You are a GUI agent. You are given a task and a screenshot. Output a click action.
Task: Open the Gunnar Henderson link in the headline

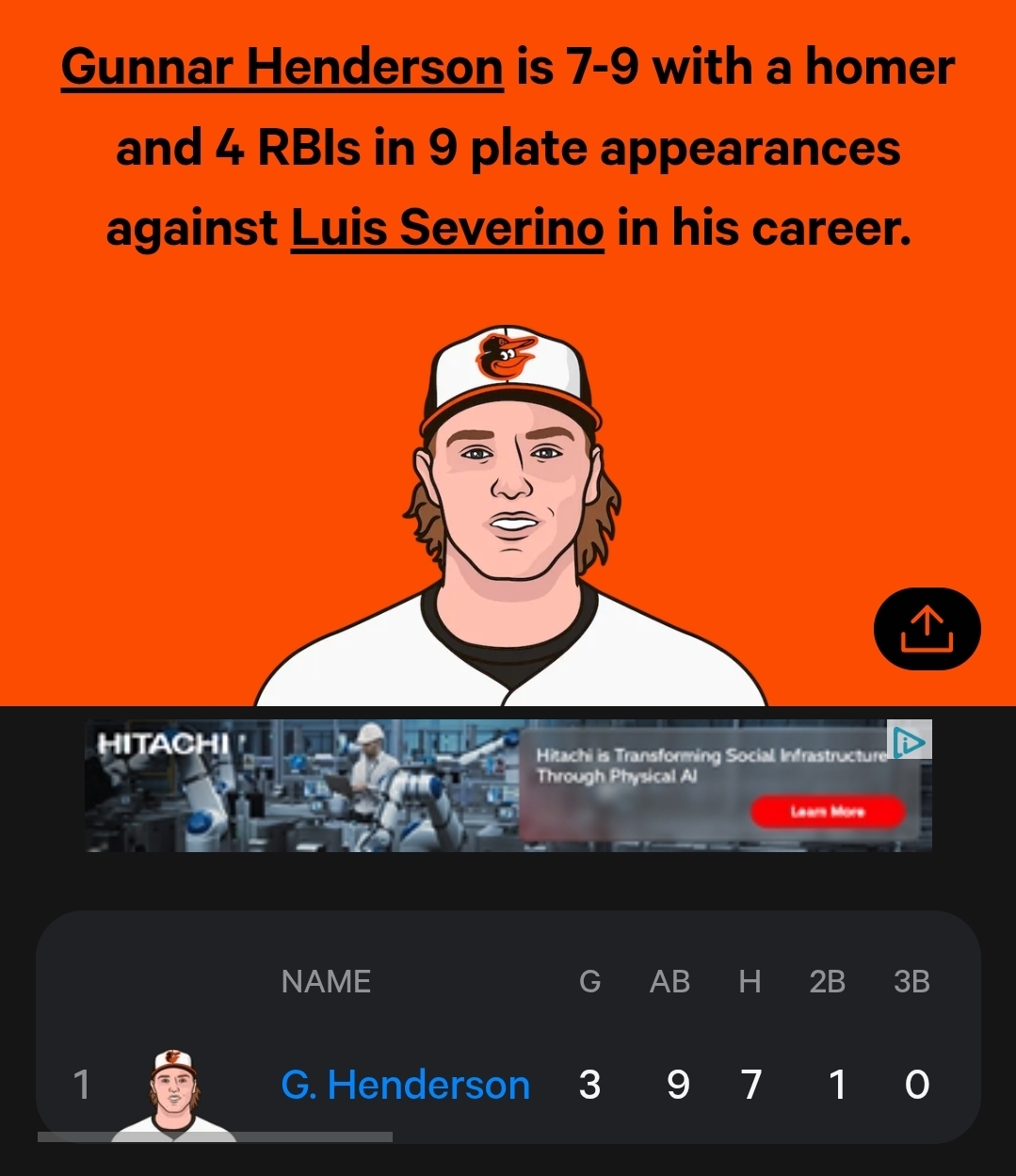[x=282, y=68]
